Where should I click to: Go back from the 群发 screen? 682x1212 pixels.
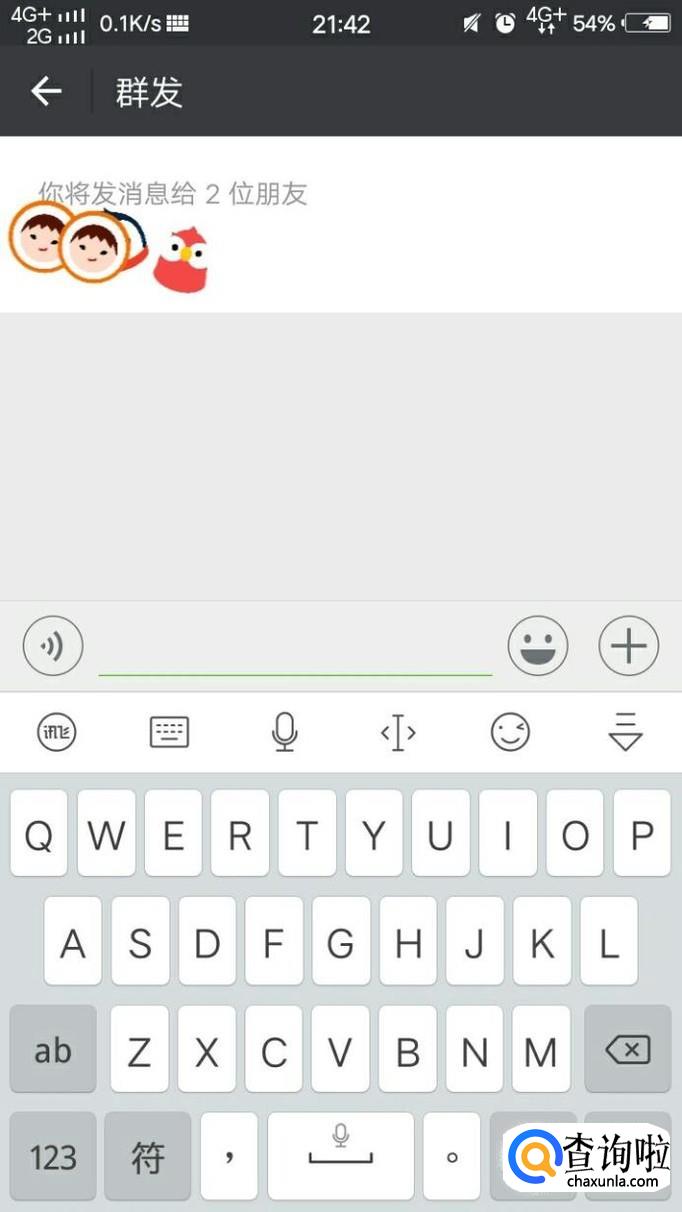pos(46,92)
